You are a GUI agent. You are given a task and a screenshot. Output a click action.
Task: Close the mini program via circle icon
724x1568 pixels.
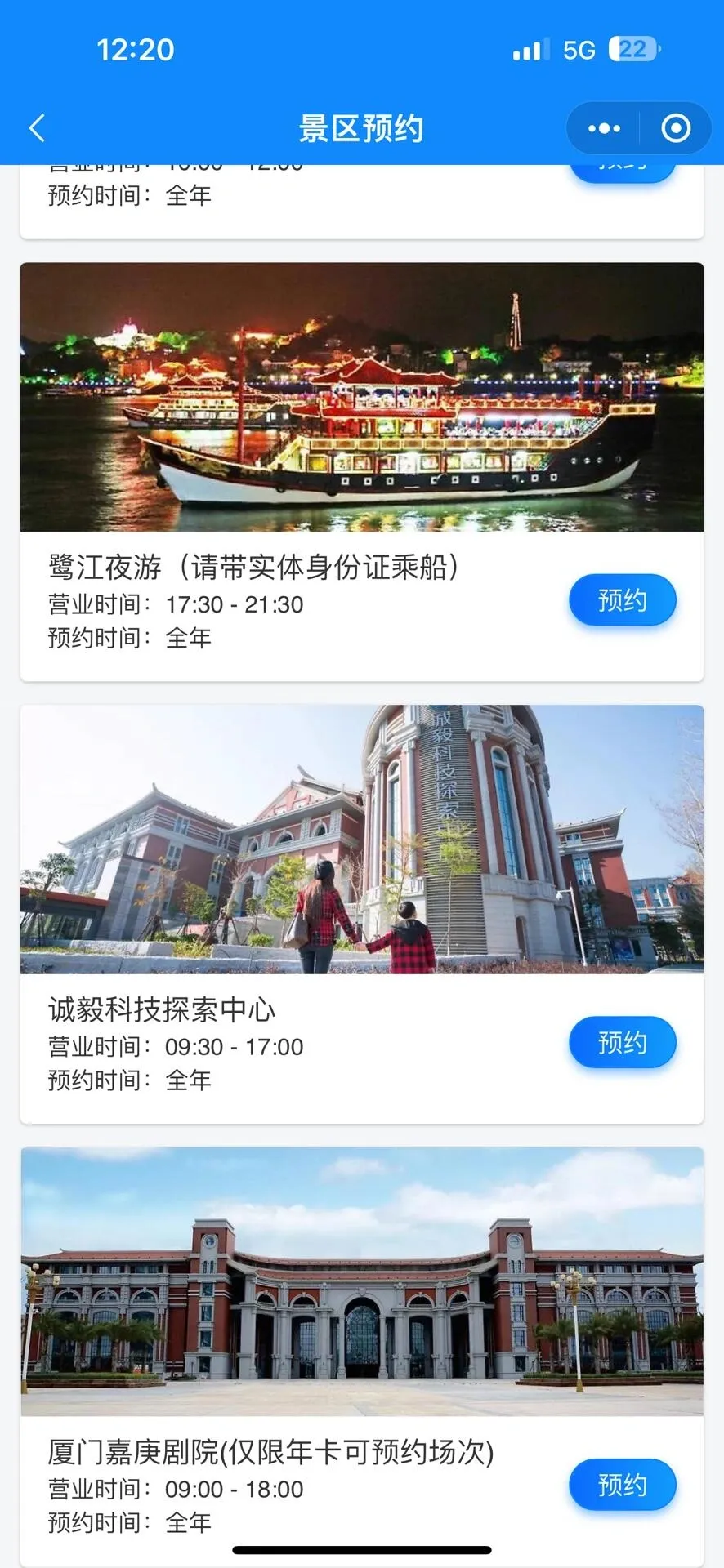676,128
